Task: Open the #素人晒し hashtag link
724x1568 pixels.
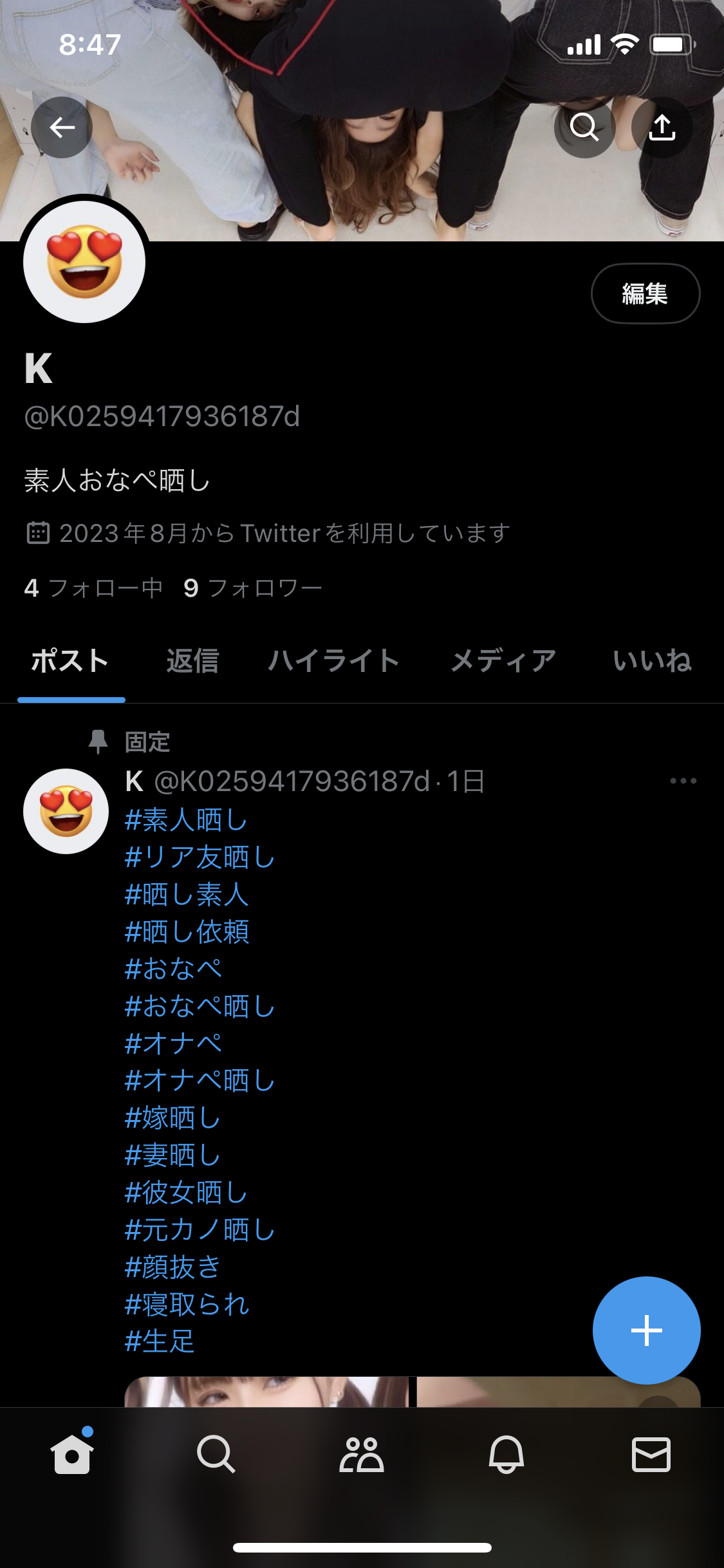Action: click(x=186, y=819)
